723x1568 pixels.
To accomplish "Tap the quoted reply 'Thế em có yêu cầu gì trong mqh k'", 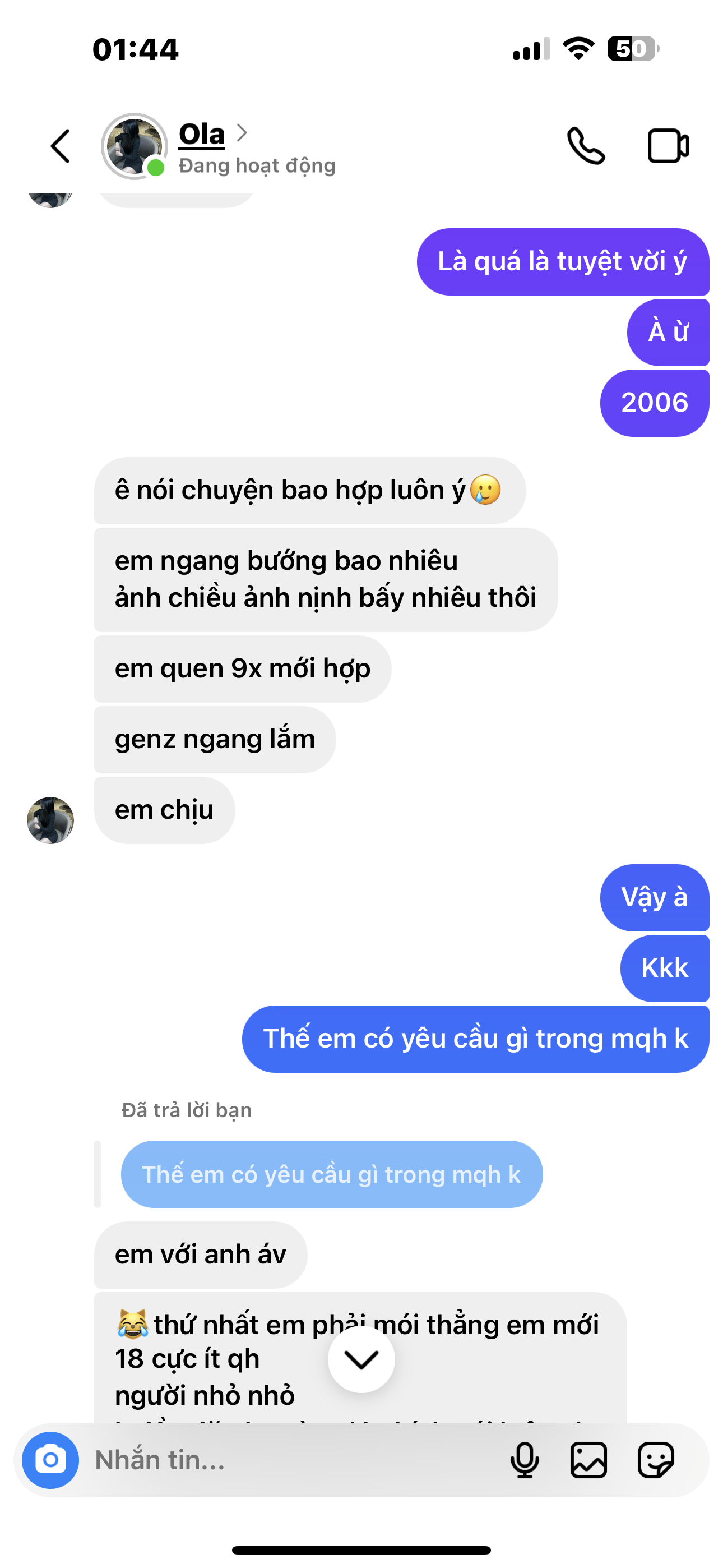I will coord(332,1174).
